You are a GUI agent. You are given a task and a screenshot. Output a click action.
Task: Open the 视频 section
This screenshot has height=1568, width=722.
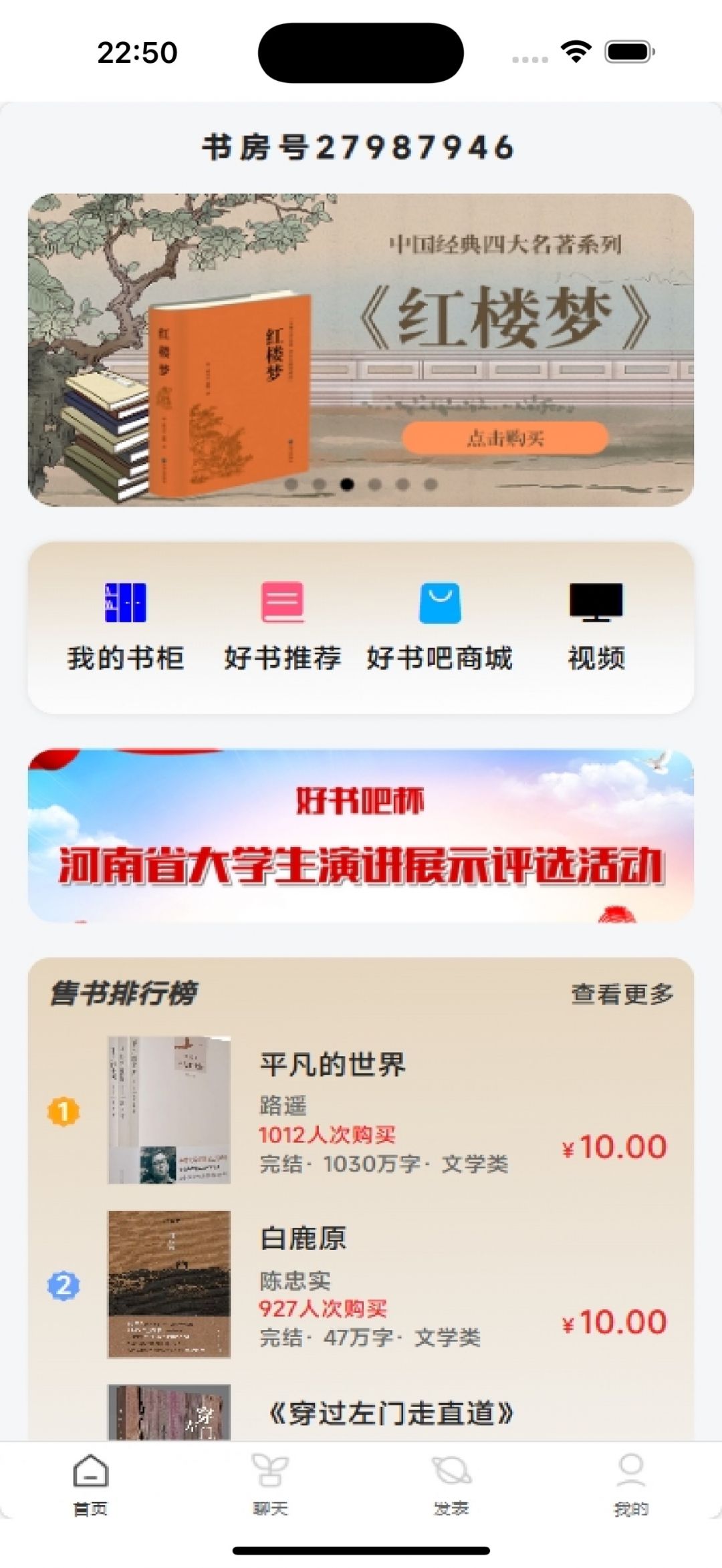pyautogui.click(x=596, y=626)
